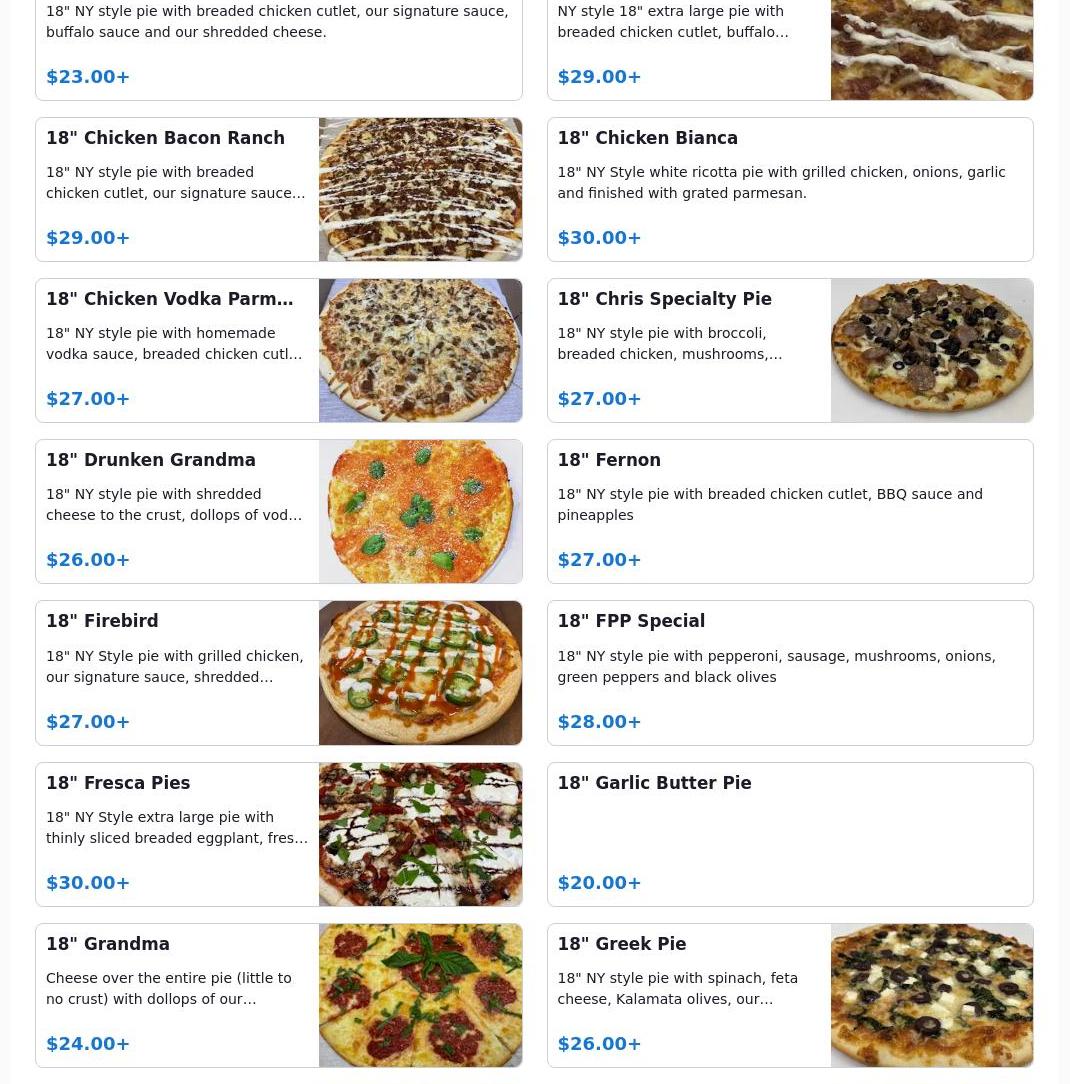Choose the 18" Drunken Grandma pie
Screen dimensions: 1070x1084
click(151, 460)
